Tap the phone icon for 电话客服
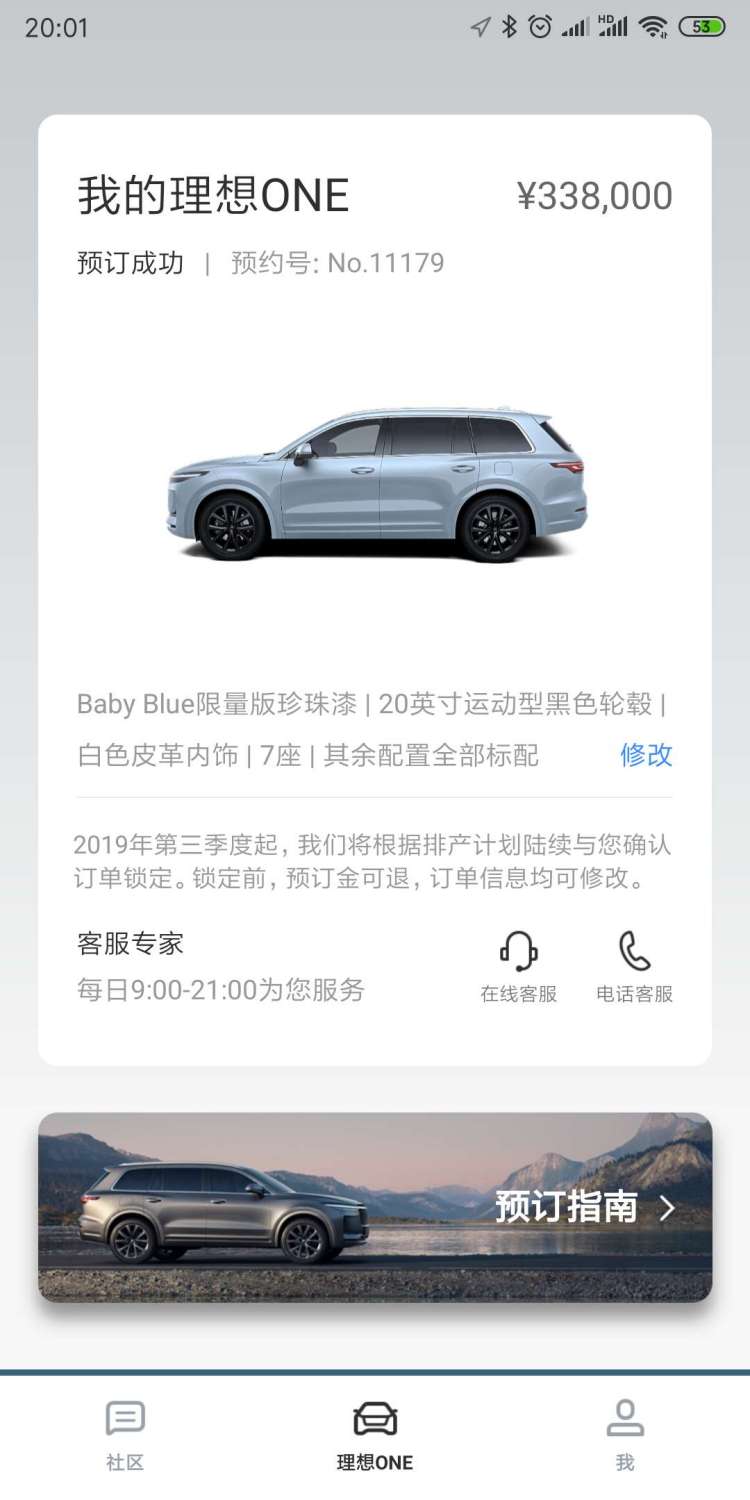Screen dimensions: 750x1500 pyautogui.click(x=635, y=952)
